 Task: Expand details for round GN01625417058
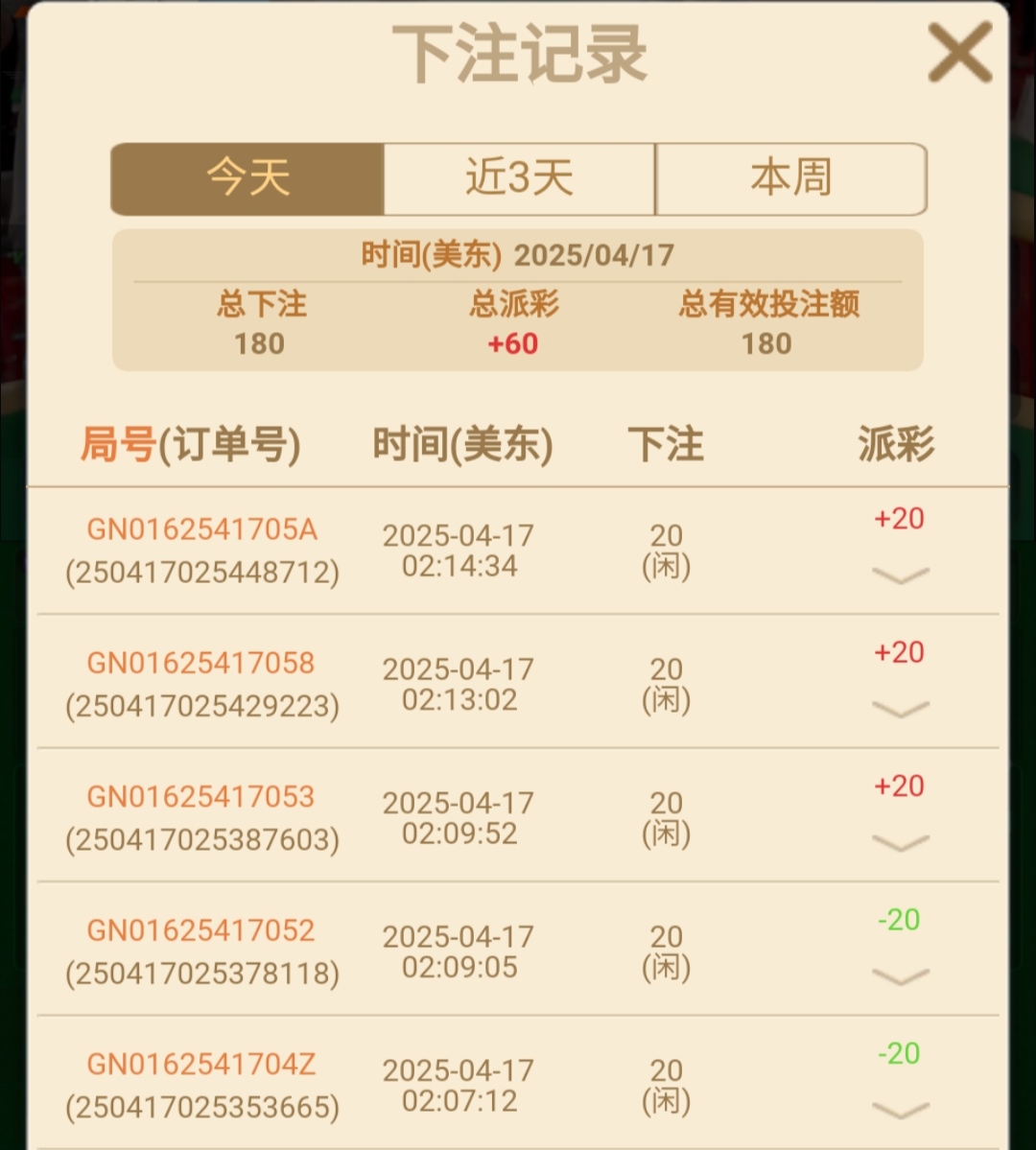[x=901, y=709]
